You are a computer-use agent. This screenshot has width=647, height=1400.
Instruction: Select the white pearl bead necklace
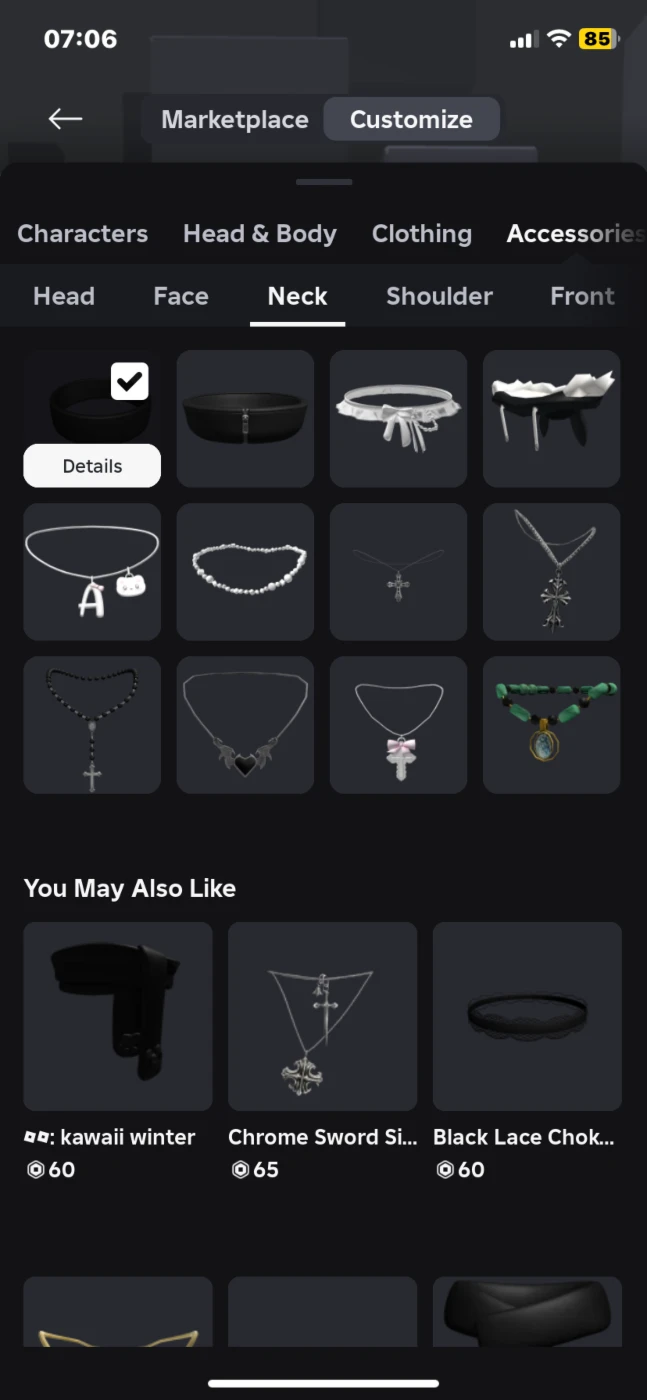pyautogui.click(x=245, y=572)
